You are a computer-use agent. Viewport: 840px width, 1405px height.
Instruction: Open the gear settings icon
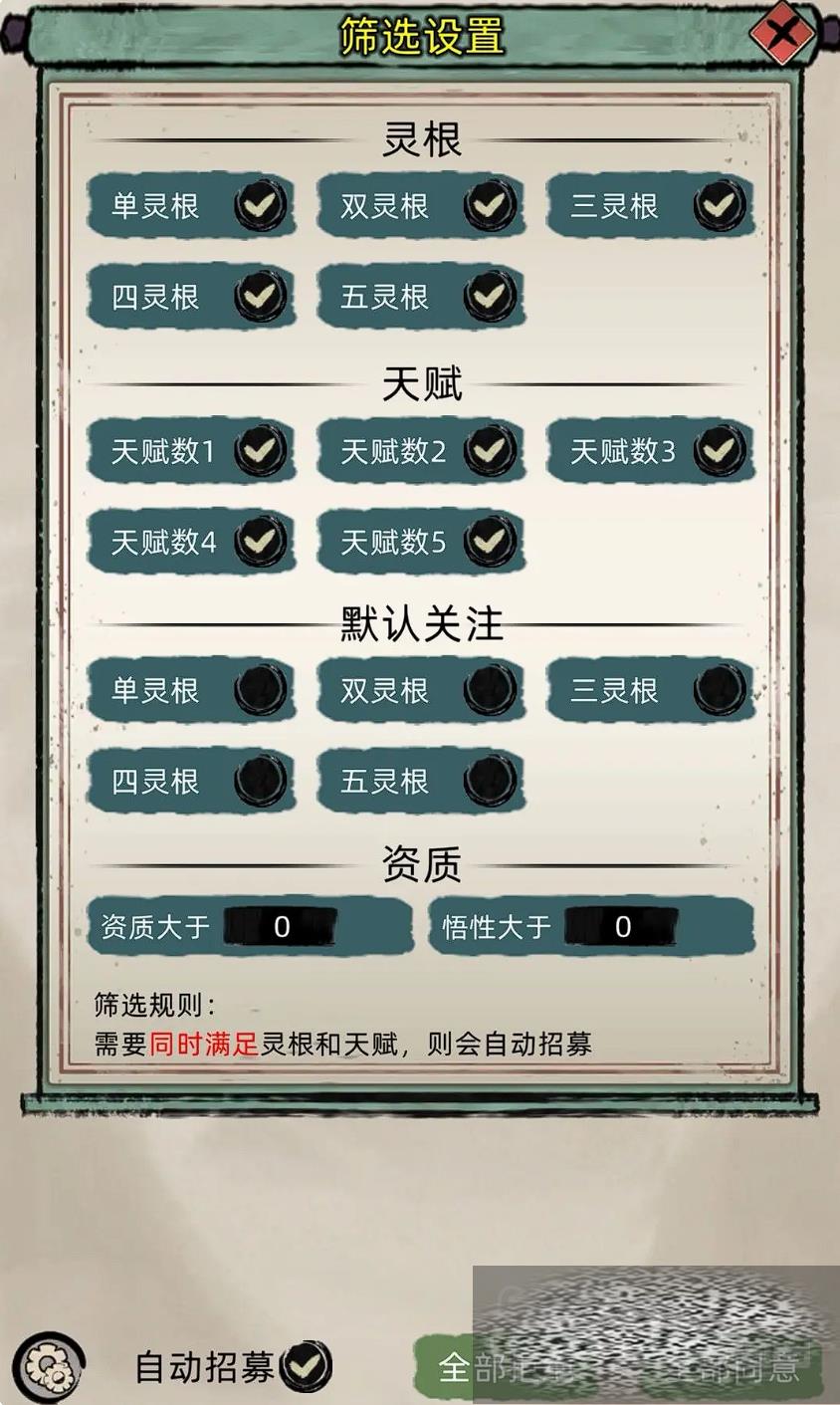tap(50, 1366)
